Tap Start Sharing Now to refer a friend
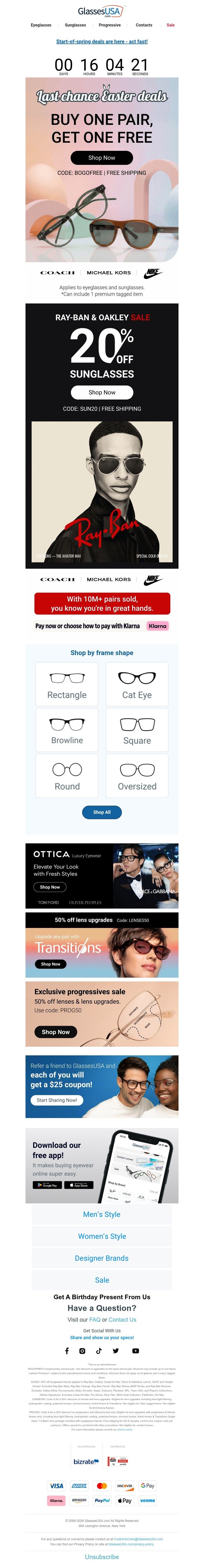 [x=57, y=1100]
